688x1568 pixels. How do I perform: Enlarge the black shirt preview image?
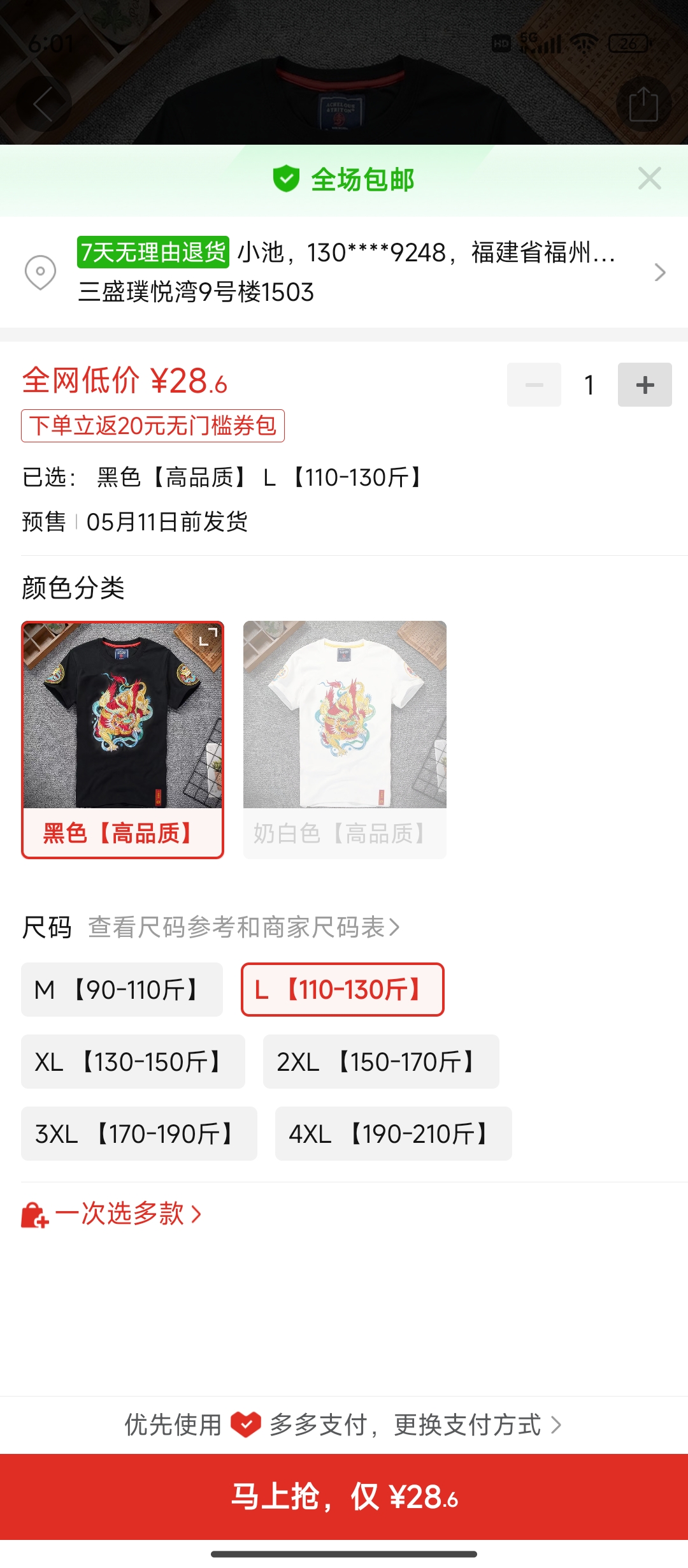208,636
